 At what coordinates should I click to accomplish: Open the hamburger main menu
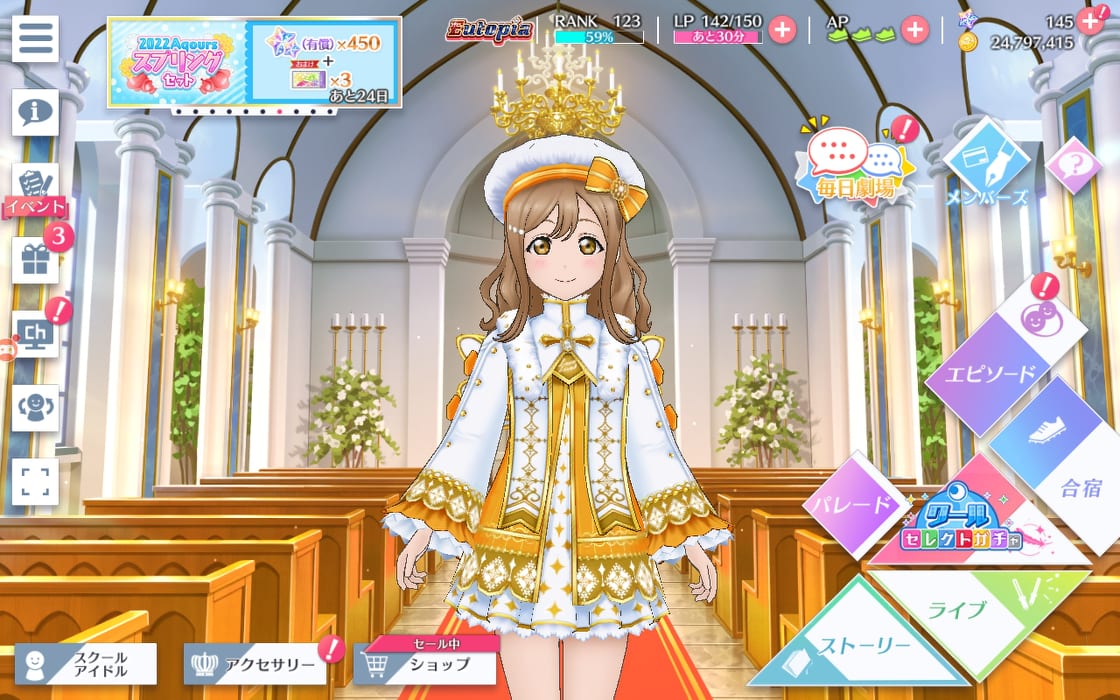[x=35, y=38]
